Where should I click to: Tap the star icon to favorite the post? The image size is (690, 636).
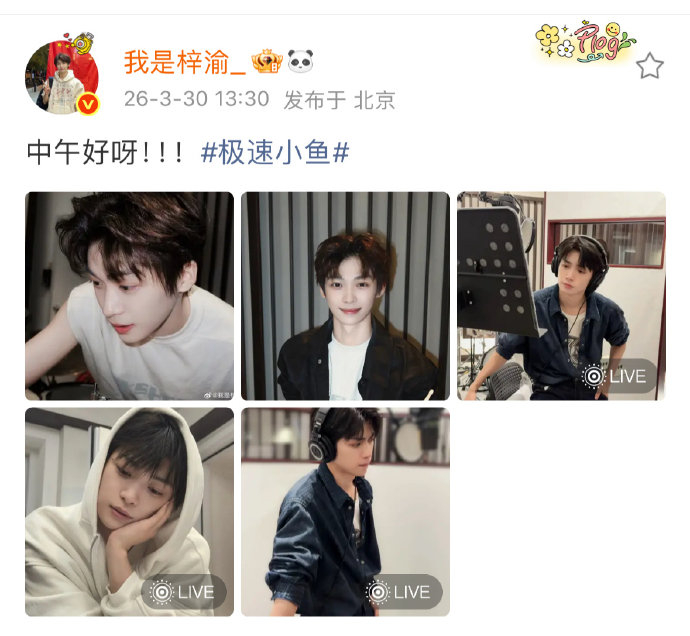[x=650, y=66]
